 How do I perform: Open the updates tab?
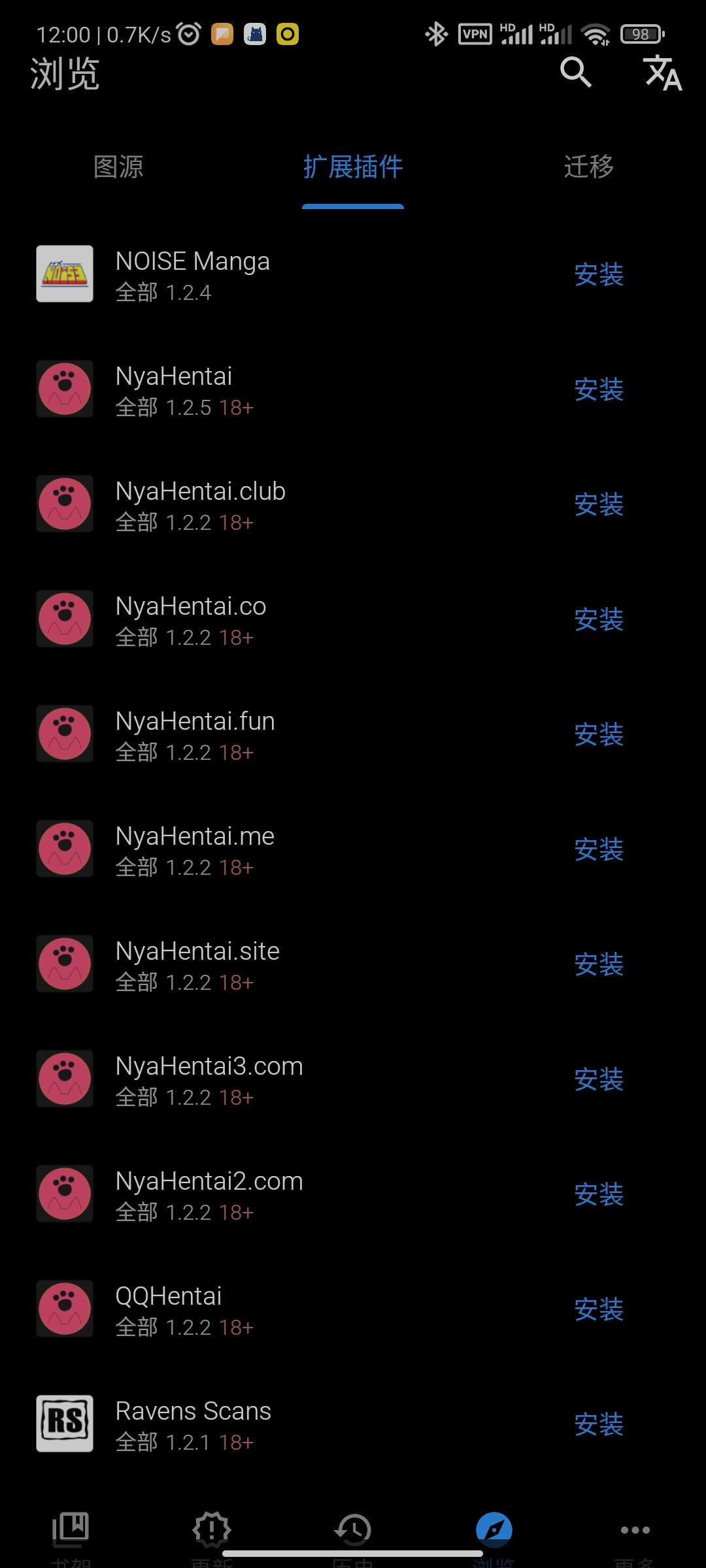coord(212,1532)
